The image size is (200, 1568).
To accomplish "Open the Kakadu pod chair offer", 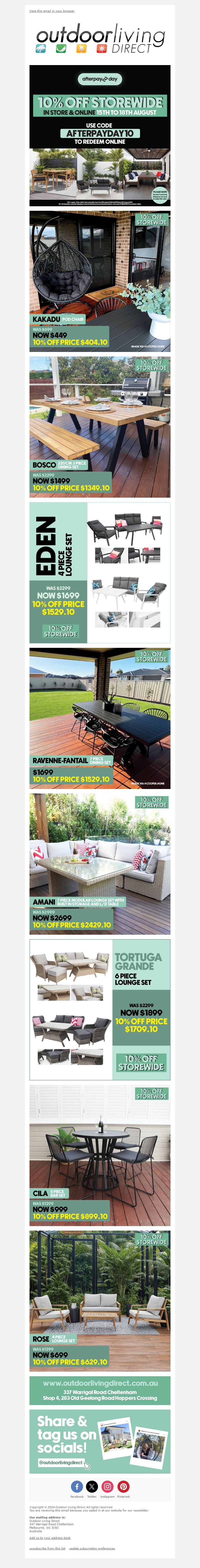I will click(100, 281).
